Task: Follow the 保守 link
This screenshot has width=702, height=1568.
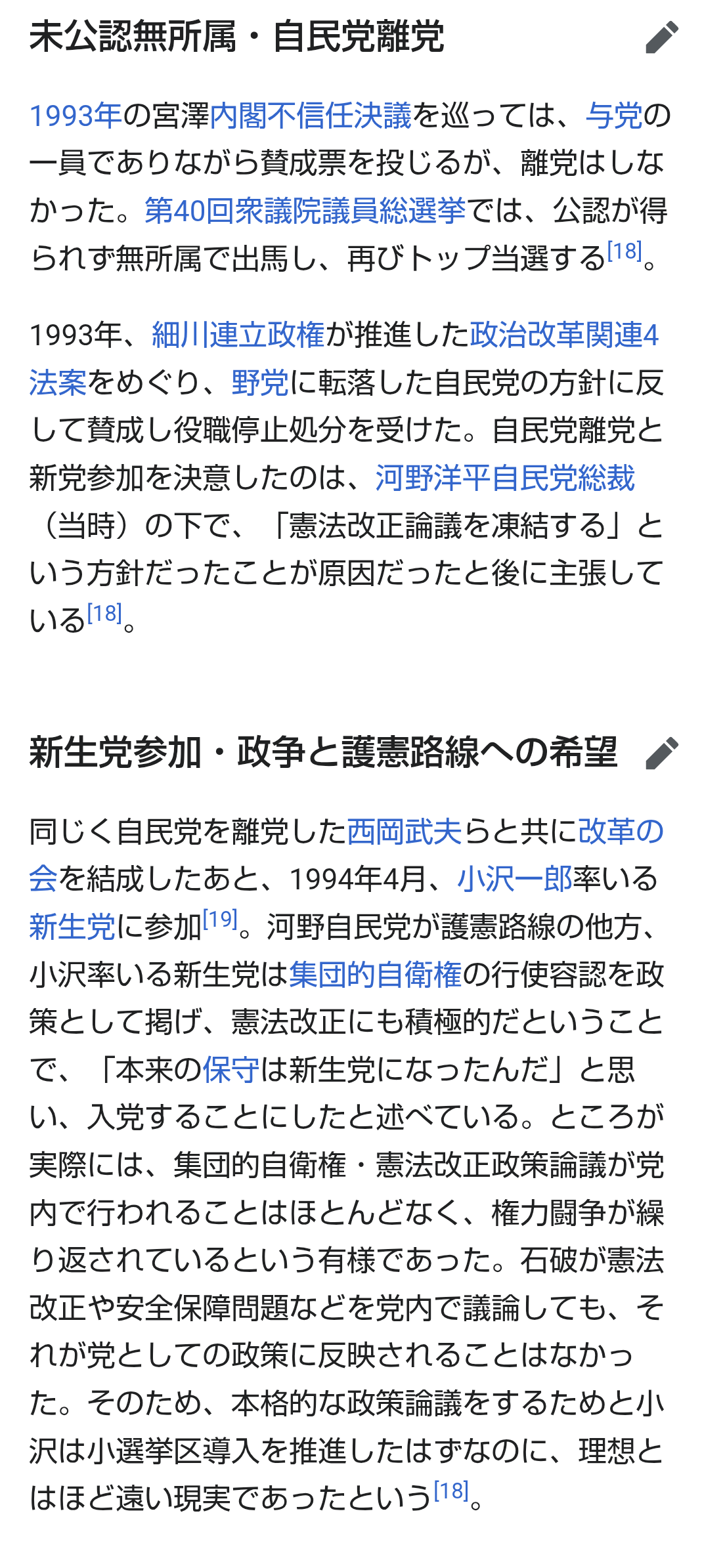Action: tap(231, 1070)
